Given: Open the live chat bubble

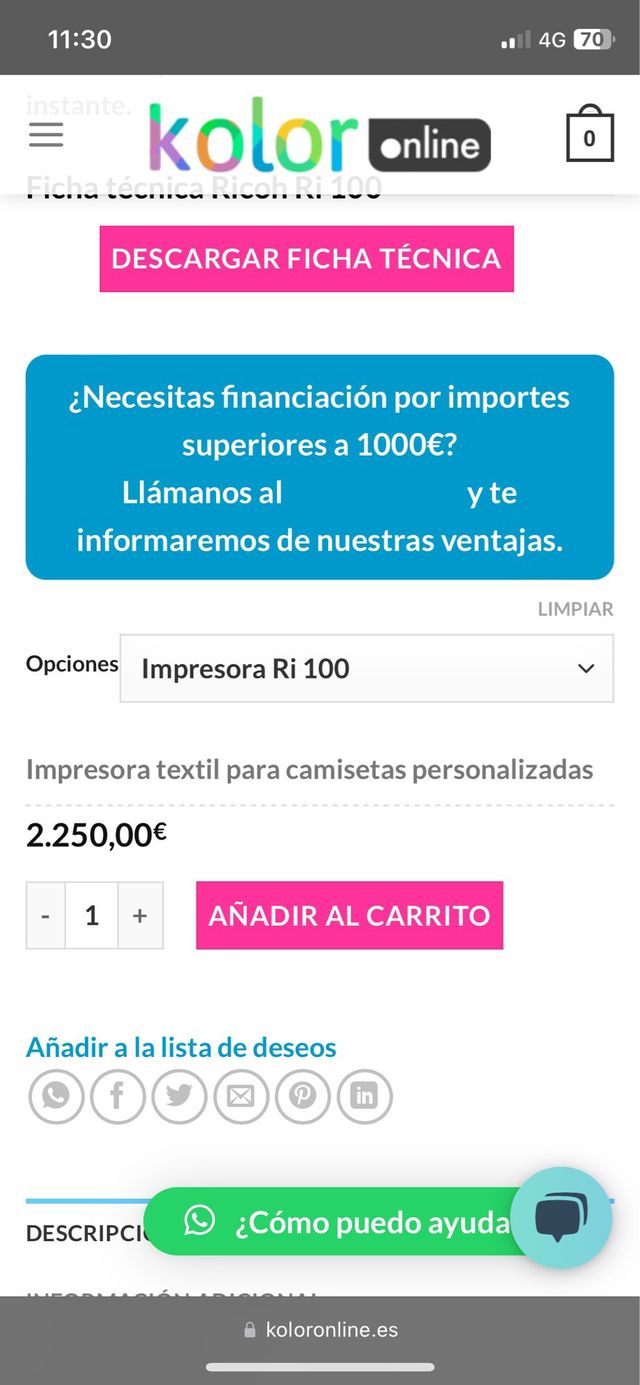Looking at the screenshot, I should coord(560,1217).
